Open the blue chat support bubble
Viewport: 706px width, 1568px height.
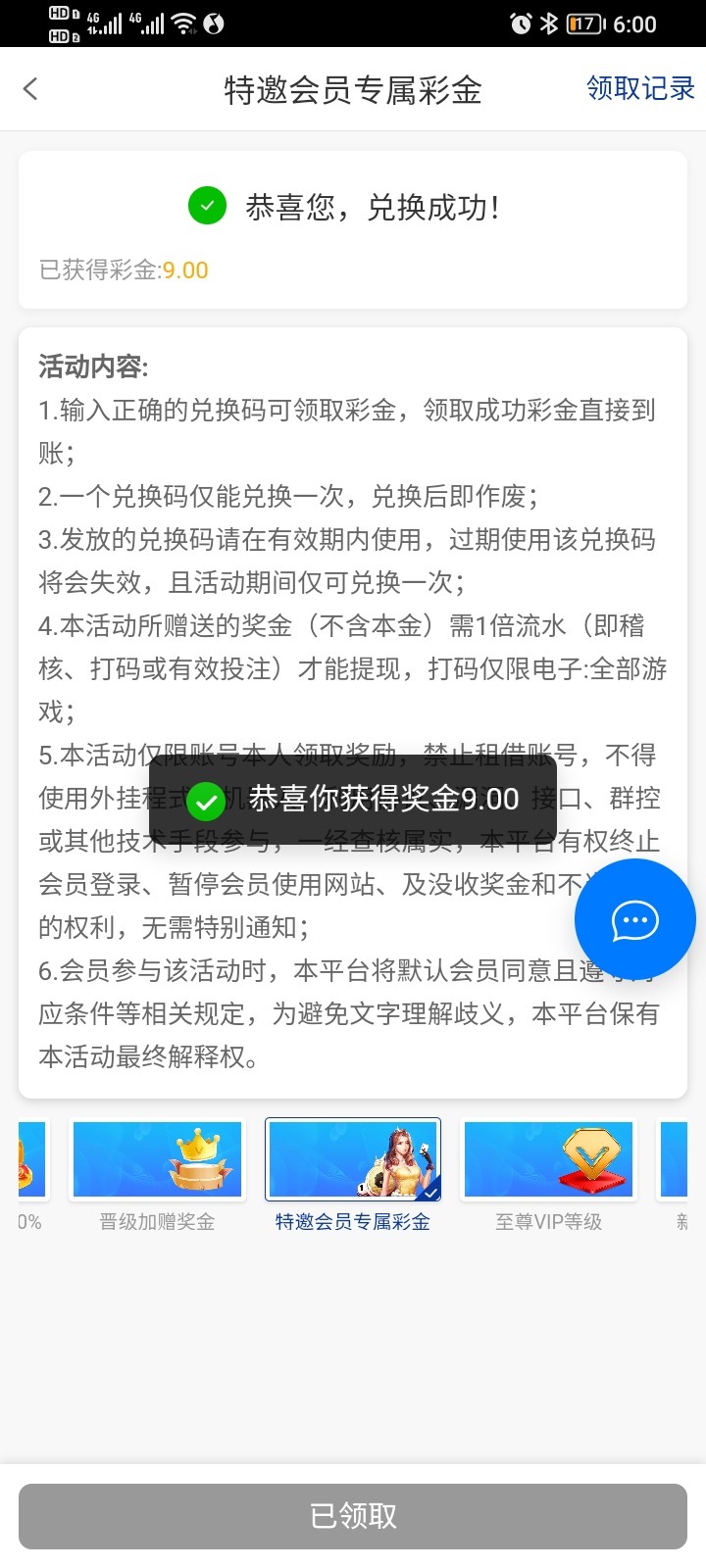pyautogui.click(x=634, y=920)
